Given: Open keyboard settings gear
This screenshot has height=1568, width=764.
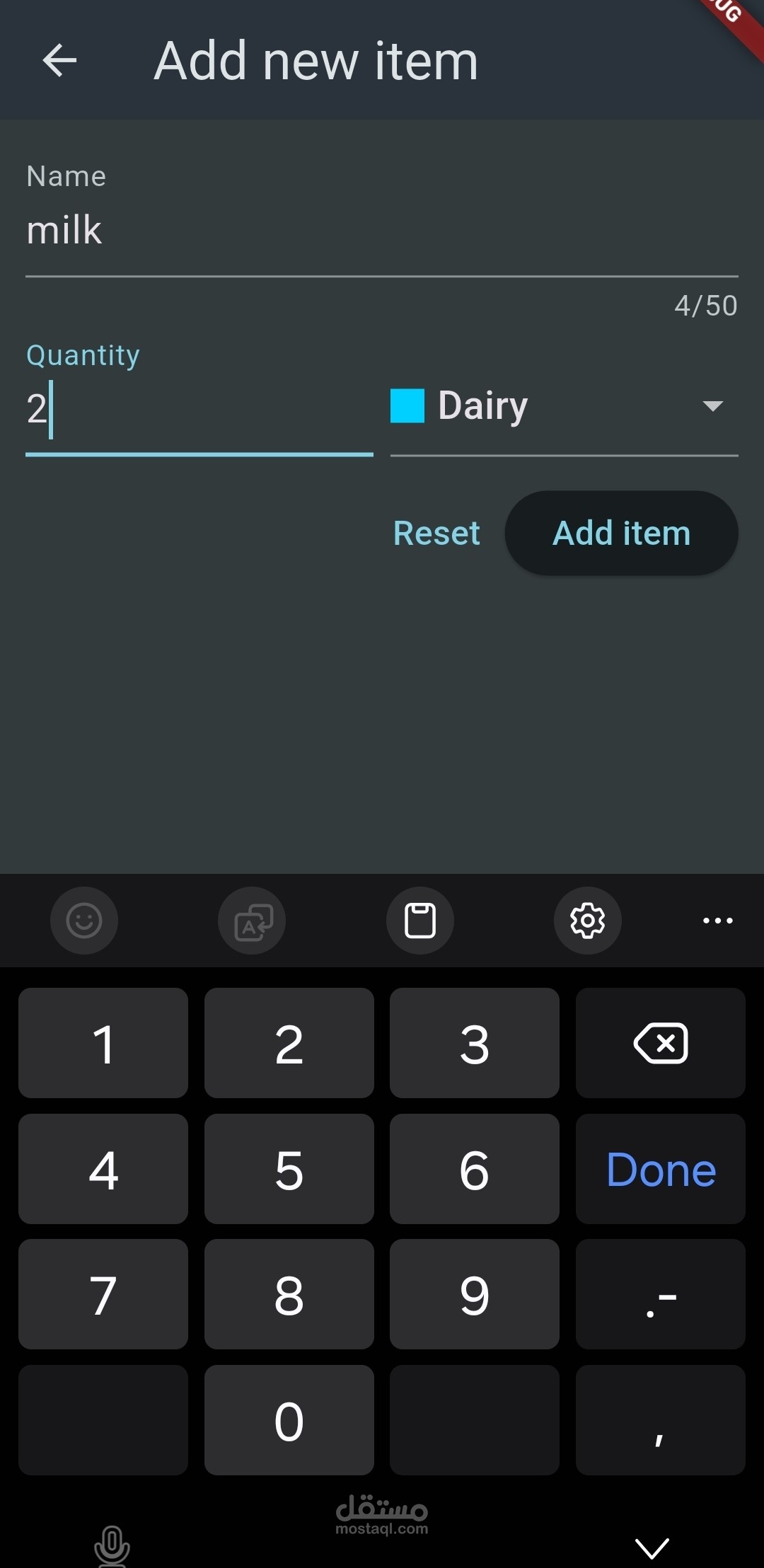Looking at the screenshot, I should (x=588, y=921).
